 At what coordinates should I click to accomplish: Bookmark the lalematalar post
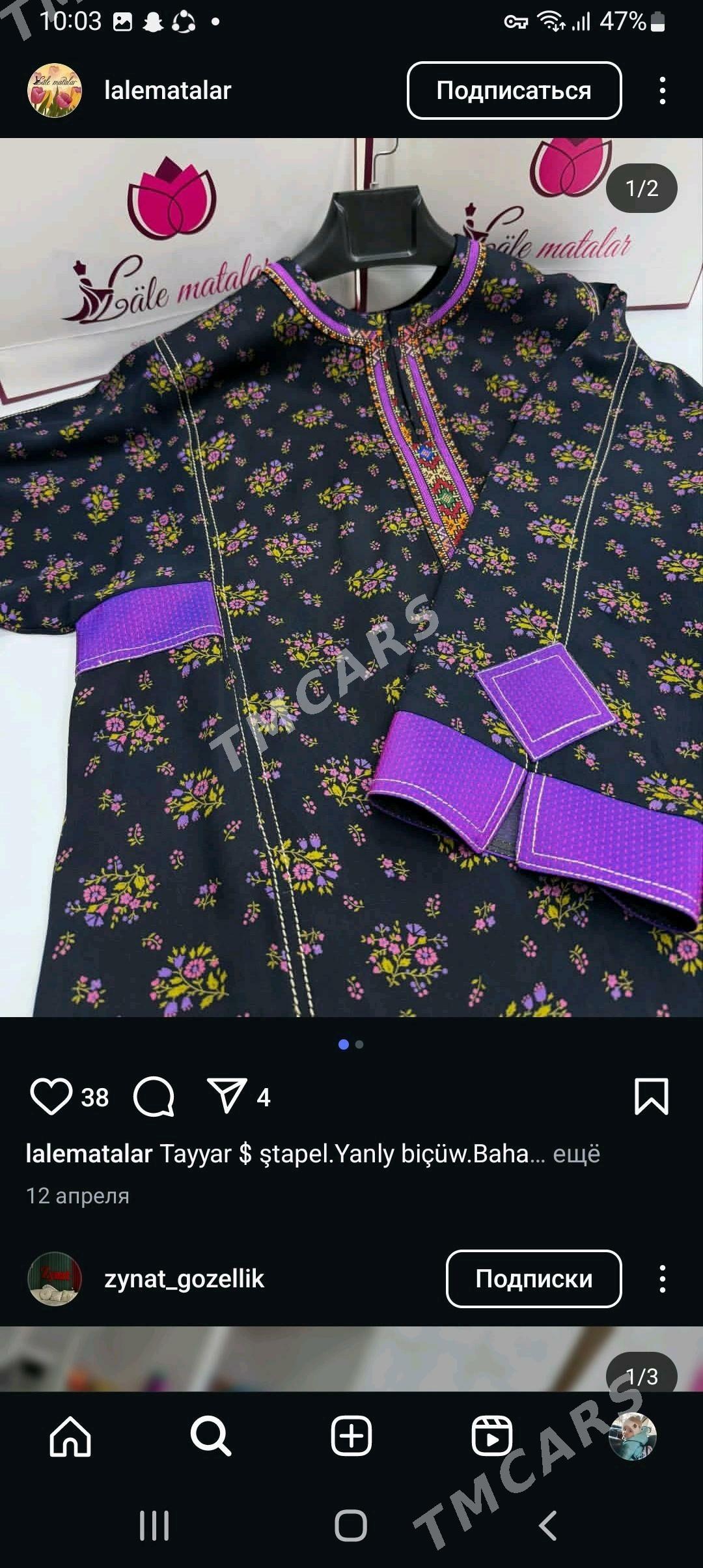click(x=651, y=1096)
